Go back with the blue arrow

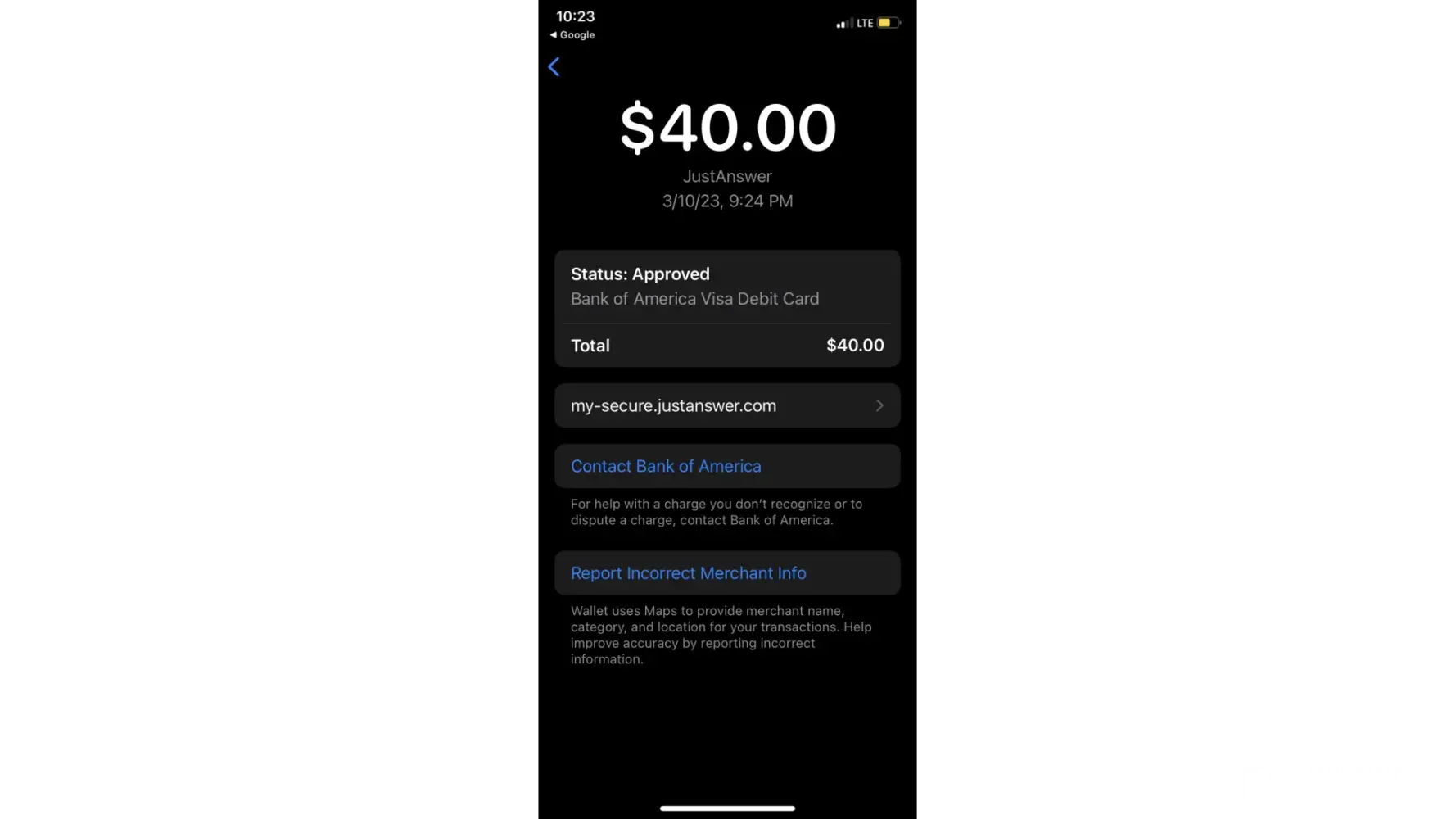point(554,67)
